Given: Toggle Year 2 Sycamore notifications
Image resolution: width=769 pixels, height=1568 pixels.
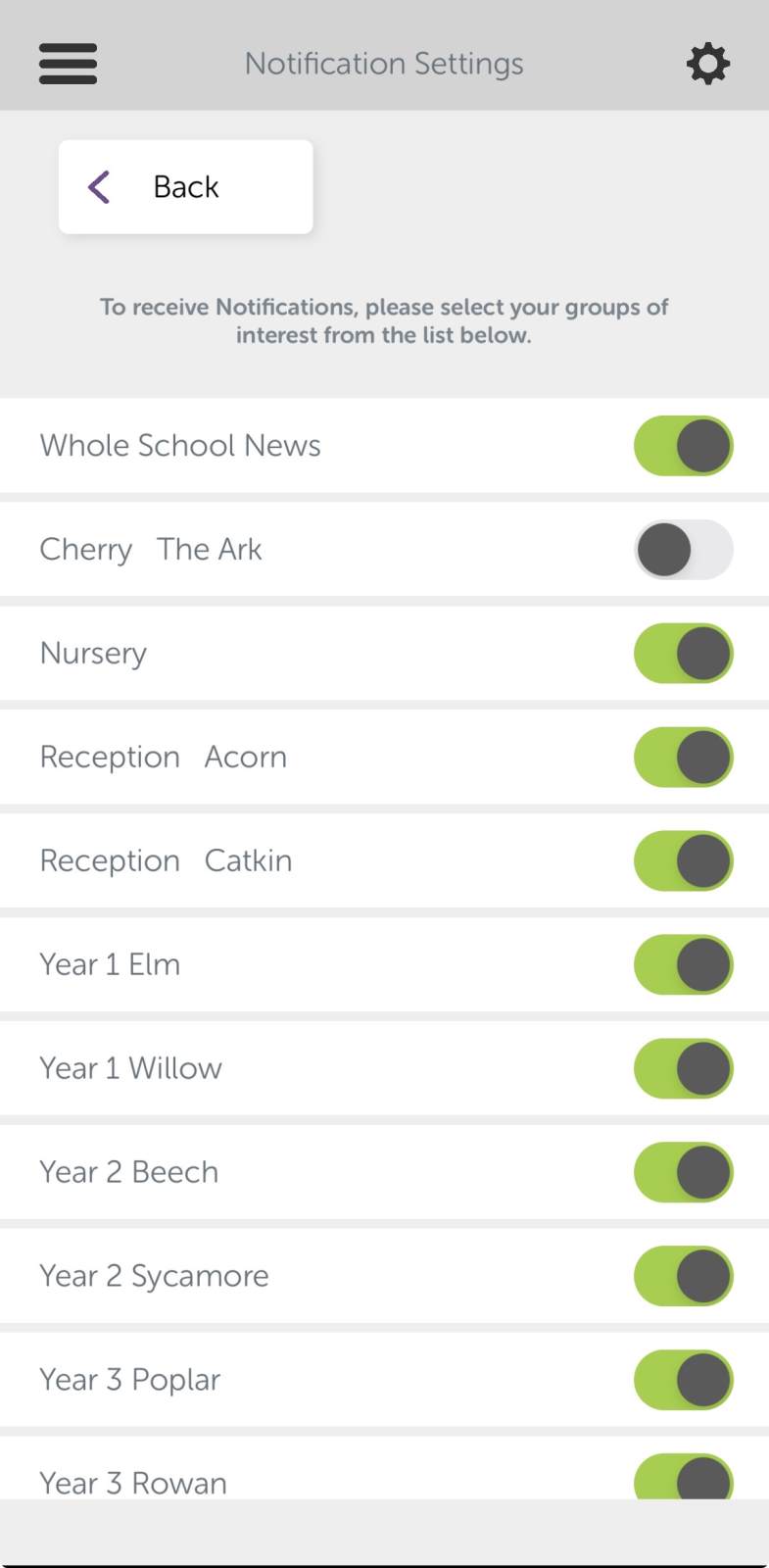Looking at the screenshot, I should [683, 1277].
